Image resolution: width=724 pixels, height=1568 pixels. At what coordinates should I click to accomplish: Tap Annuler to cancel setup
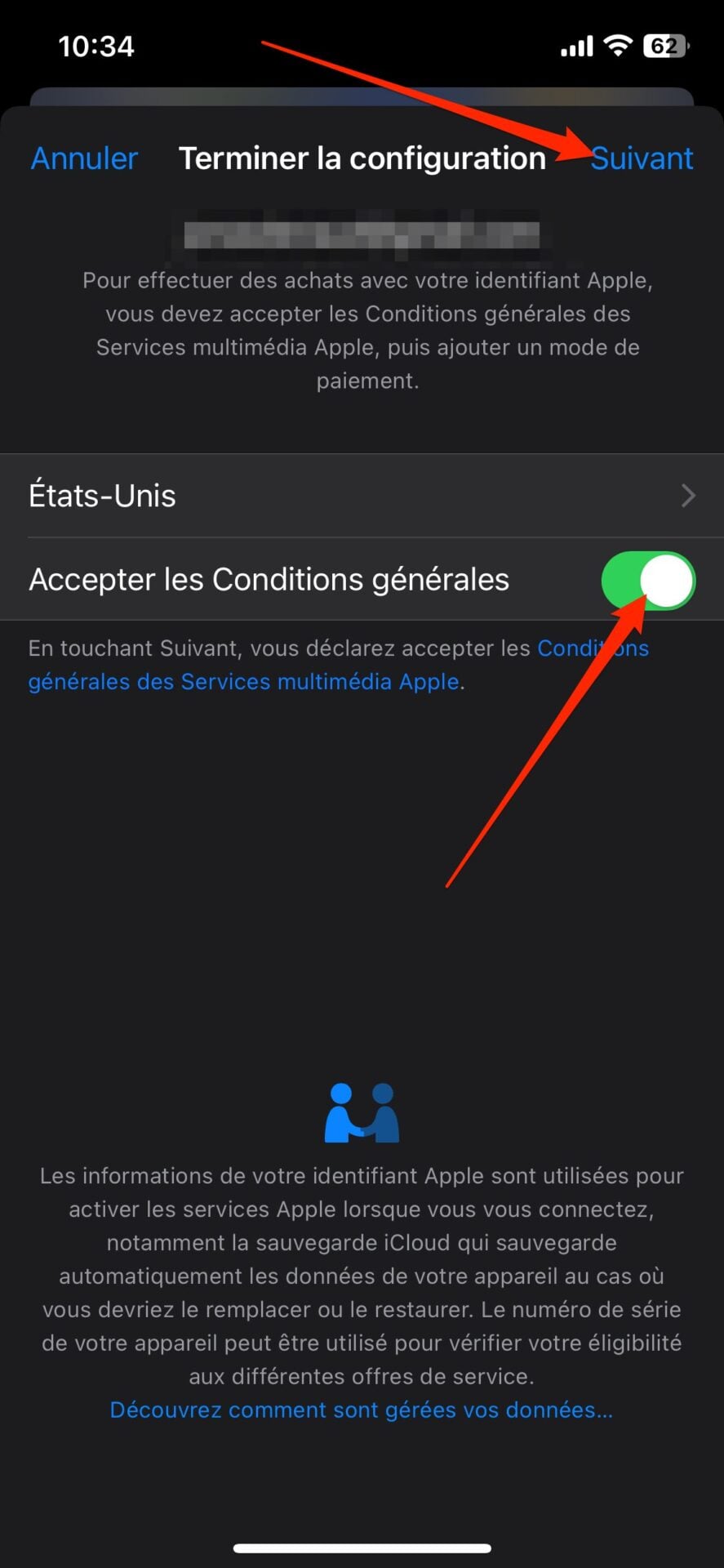point(84,158)
